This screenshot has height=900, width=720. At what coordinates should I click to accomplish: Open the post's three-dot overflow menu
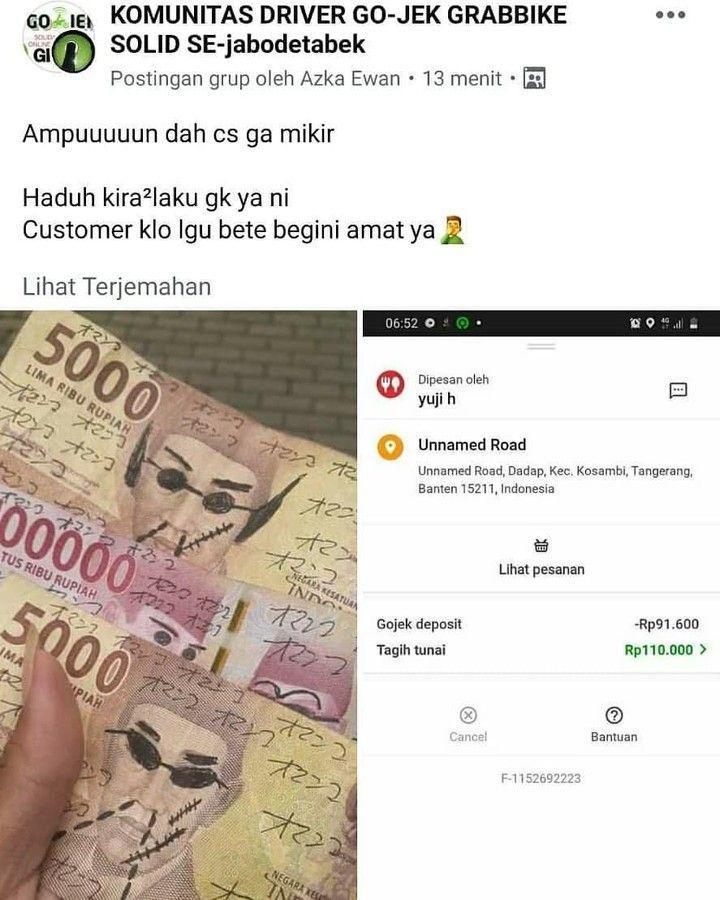(x=670, y=16)
